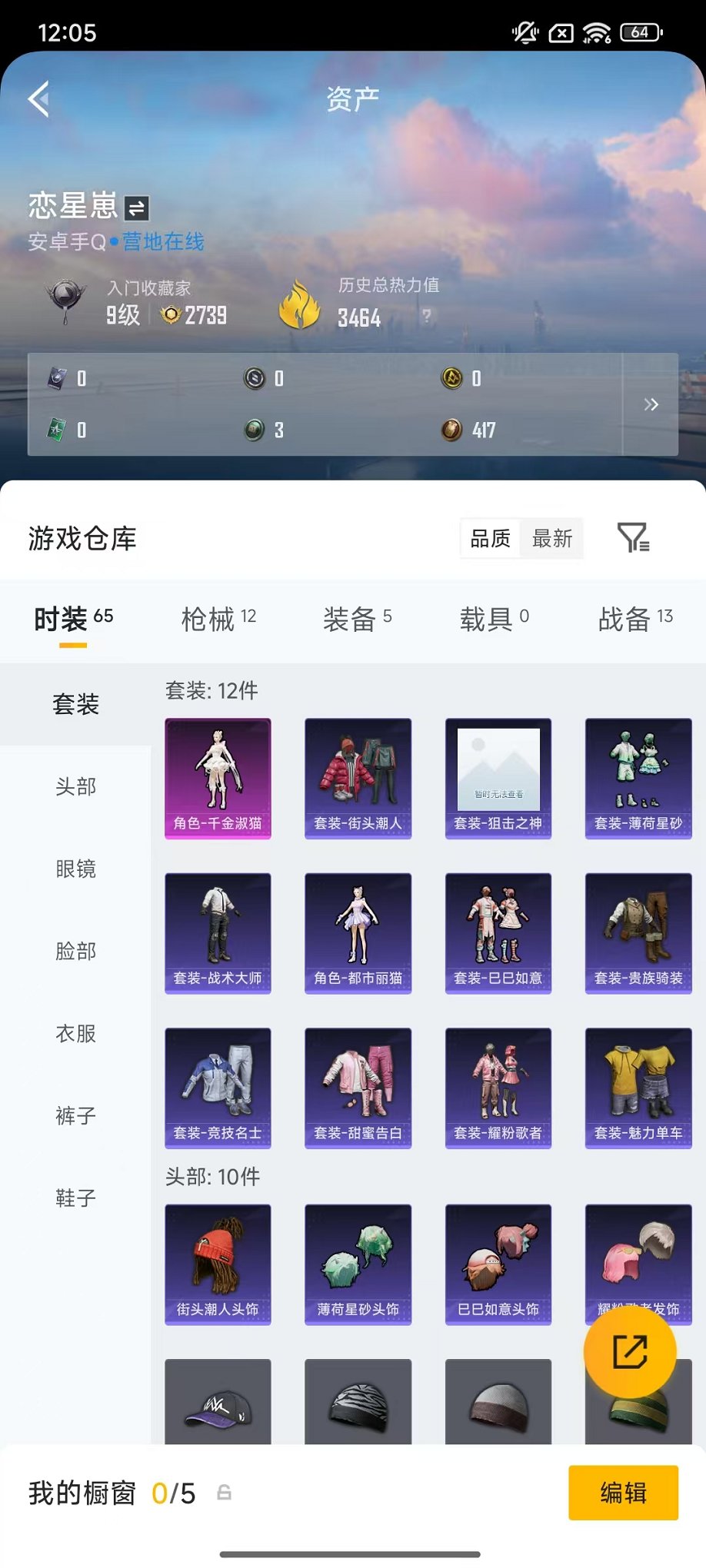Tap the green coin currency icon showing 3
706x1568 pixels.
point(255,430)
